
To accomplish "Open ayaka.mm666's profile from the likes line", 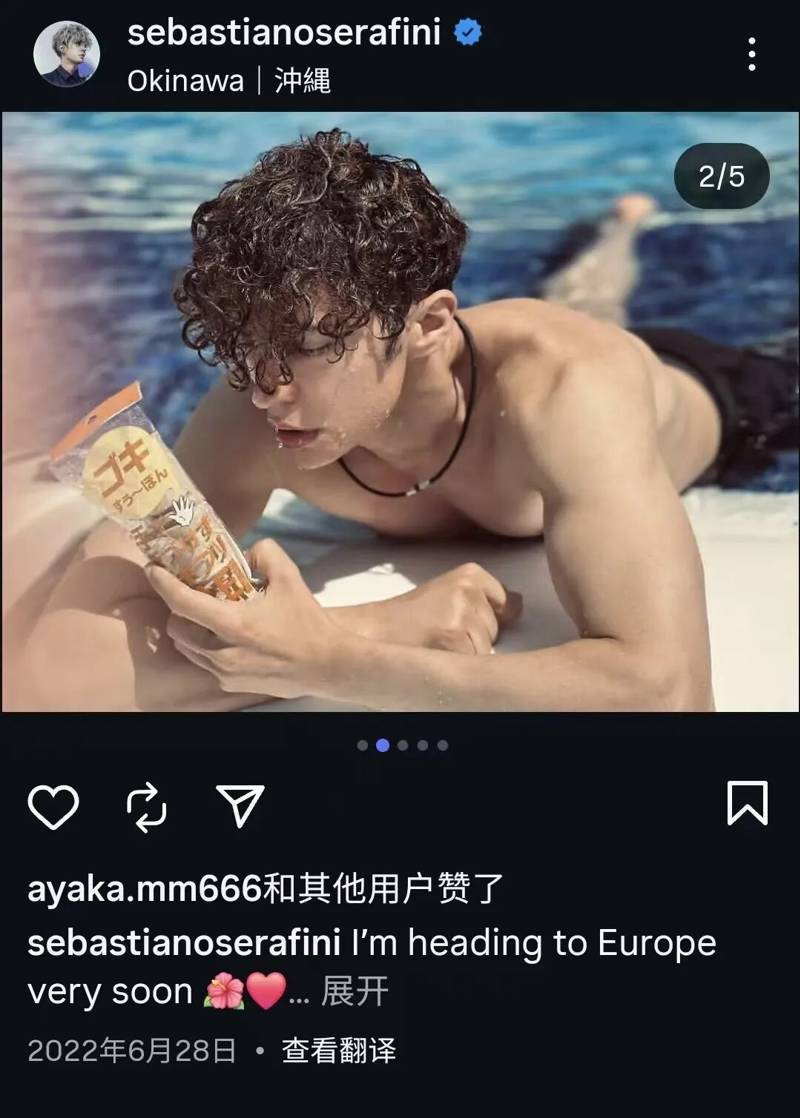I will coord(143,887).
